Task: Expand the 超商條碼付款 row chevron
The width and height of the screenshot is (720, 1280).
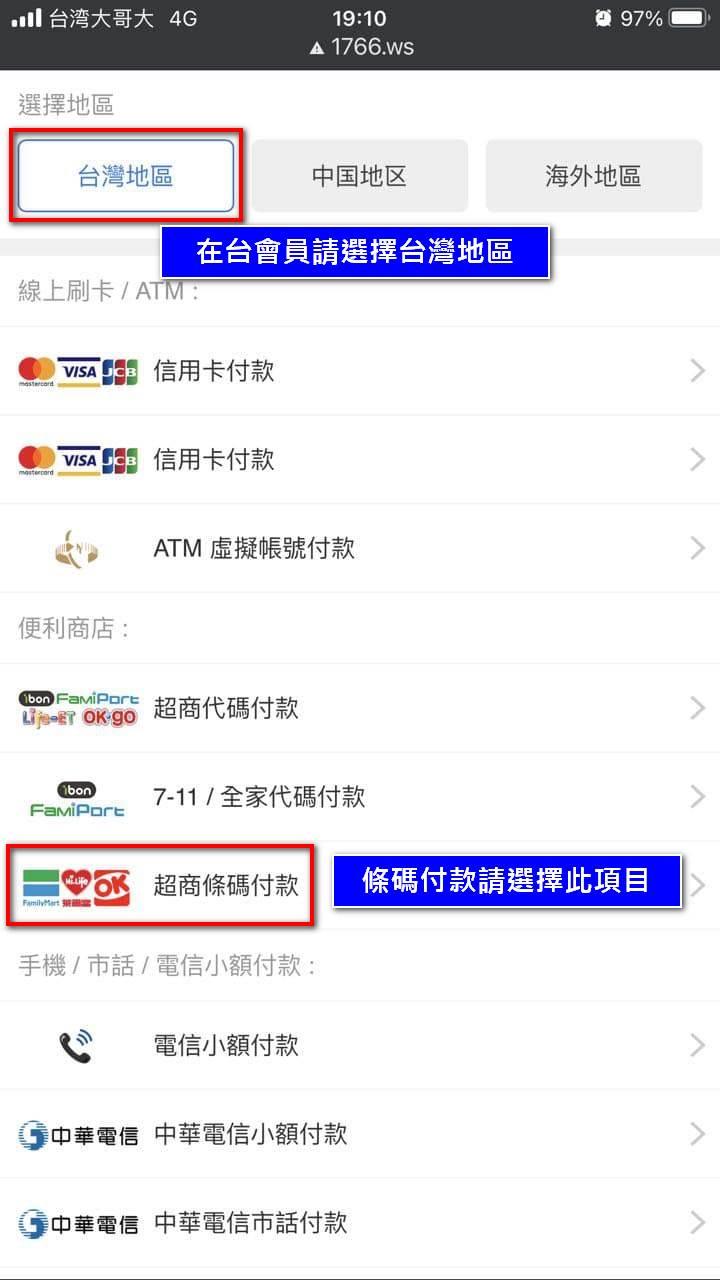Action: pos(698,884)
